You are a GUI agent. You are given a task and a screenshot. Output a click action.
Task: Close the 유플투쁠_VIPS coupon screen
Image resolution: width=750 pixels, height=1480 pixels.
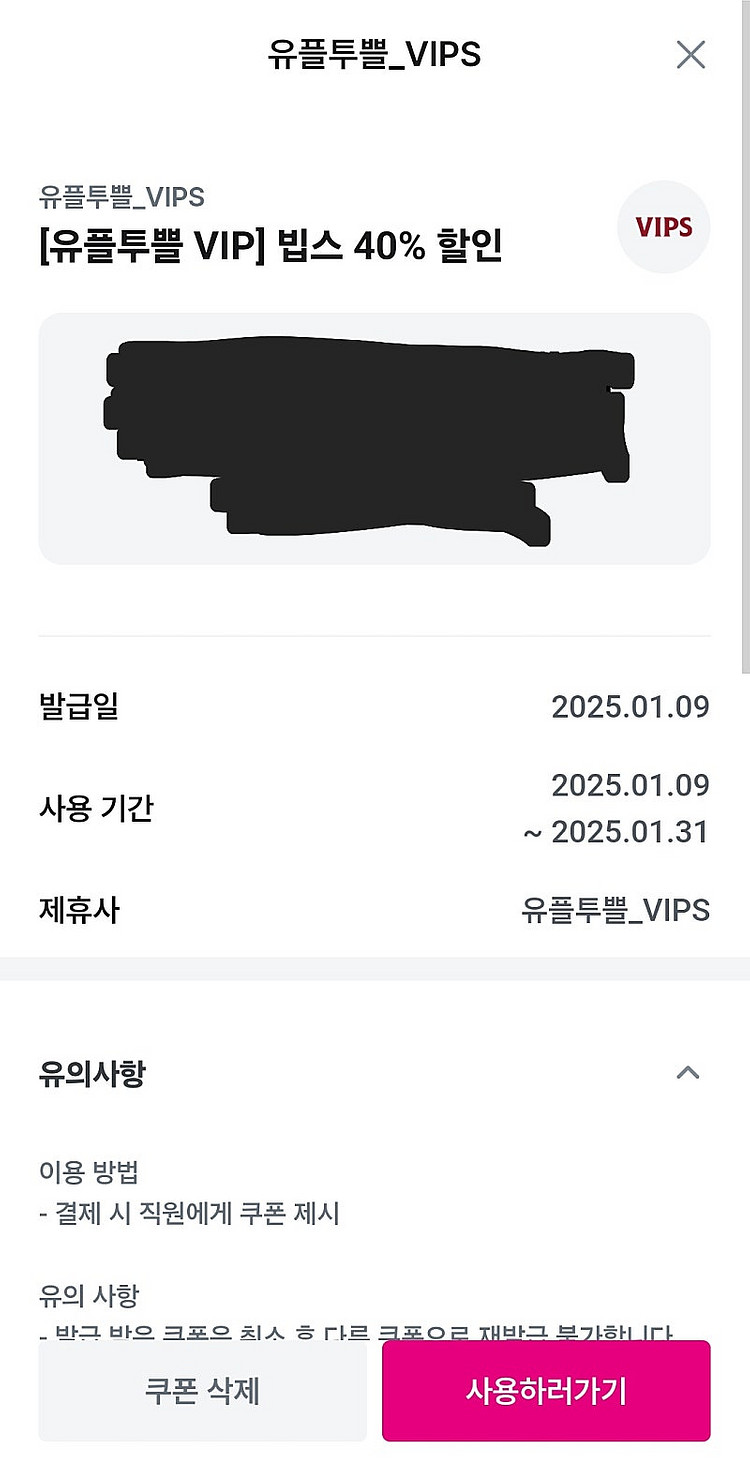690,54
